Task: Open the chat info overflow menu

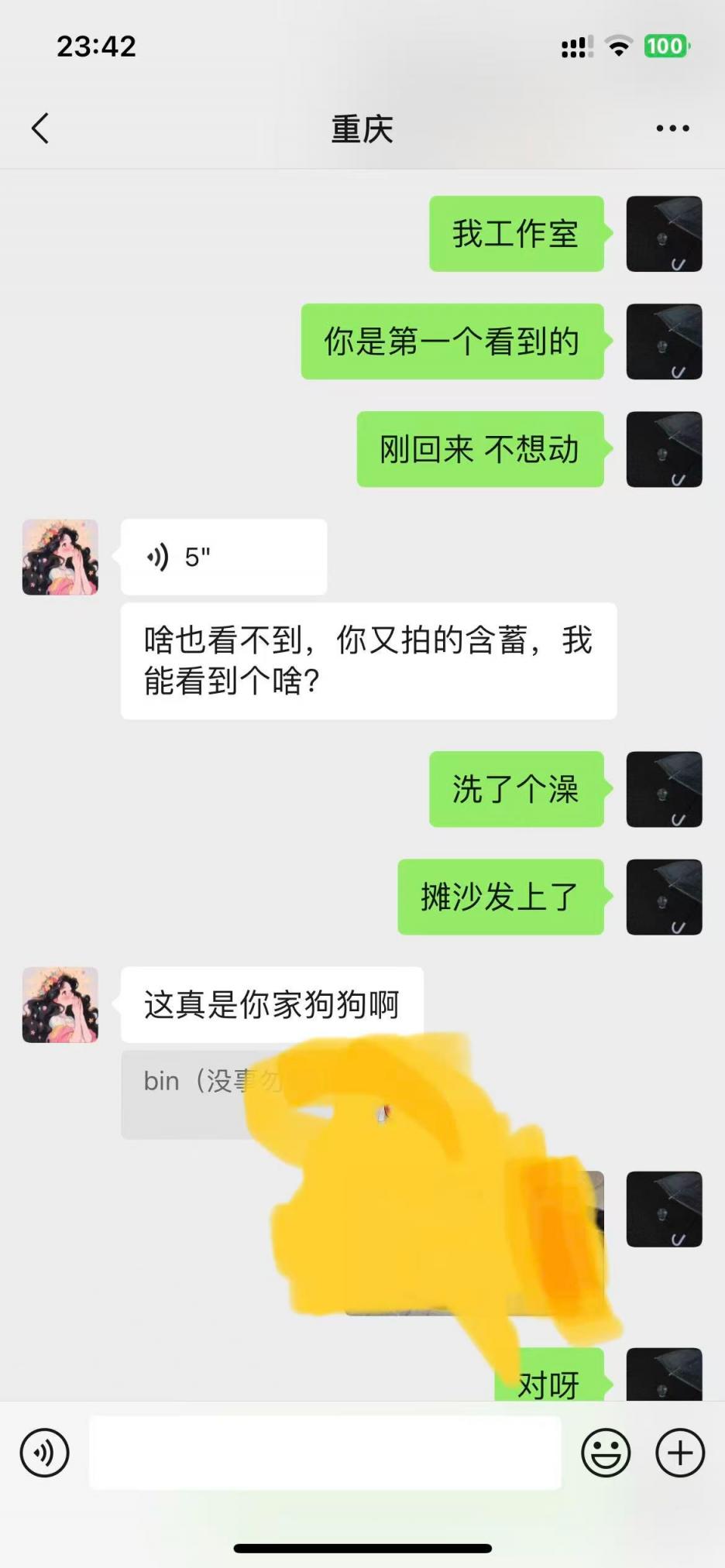Action: point(672,129)
